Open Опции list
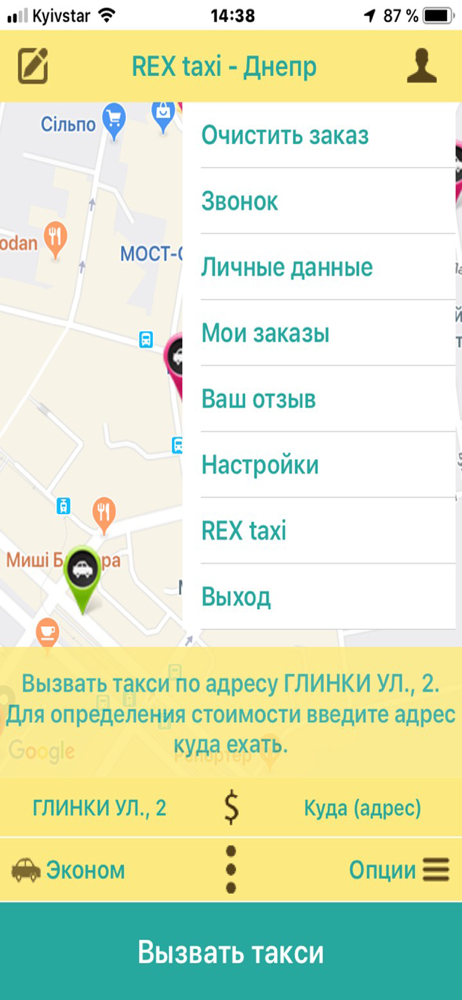The image size is (462, 1000). pyautogui.click(x=399, y=870)
